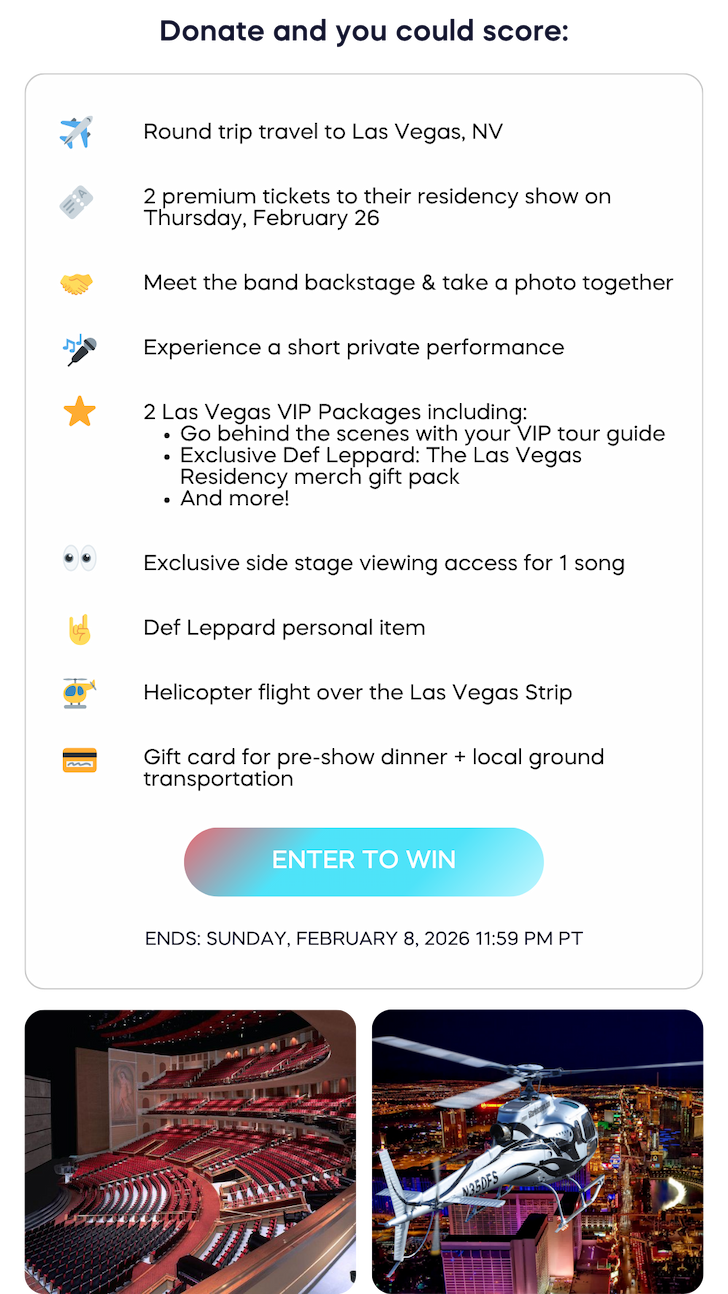Image resolution: width=728 pixels, height=1294 pixels.
Task: Click the rock hand icon for Def Leppard item
Action: [78, 627]
